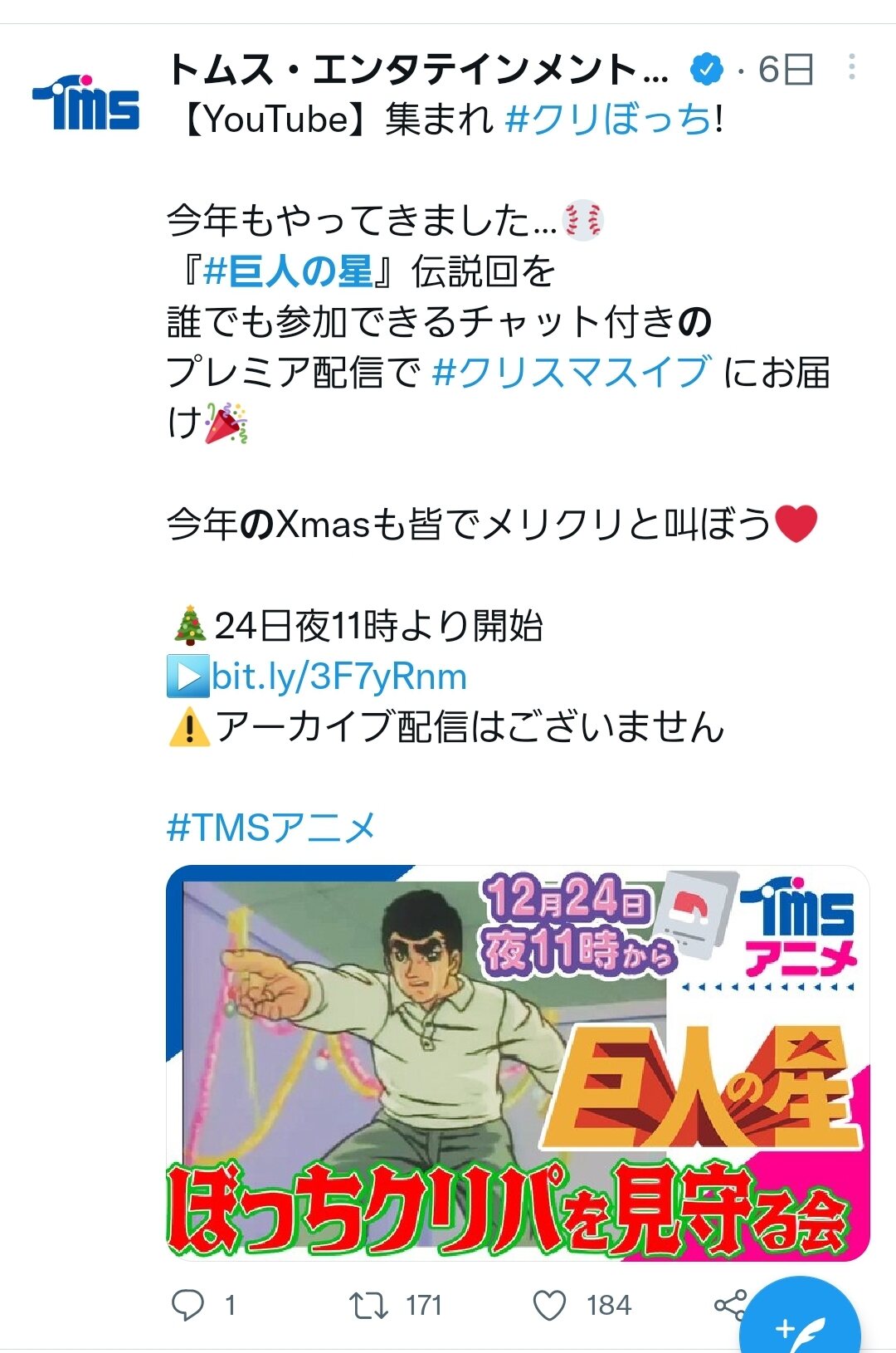Reply to the TMS tweet
This screenshot has height=1353, width=896.
(188, 1305)
